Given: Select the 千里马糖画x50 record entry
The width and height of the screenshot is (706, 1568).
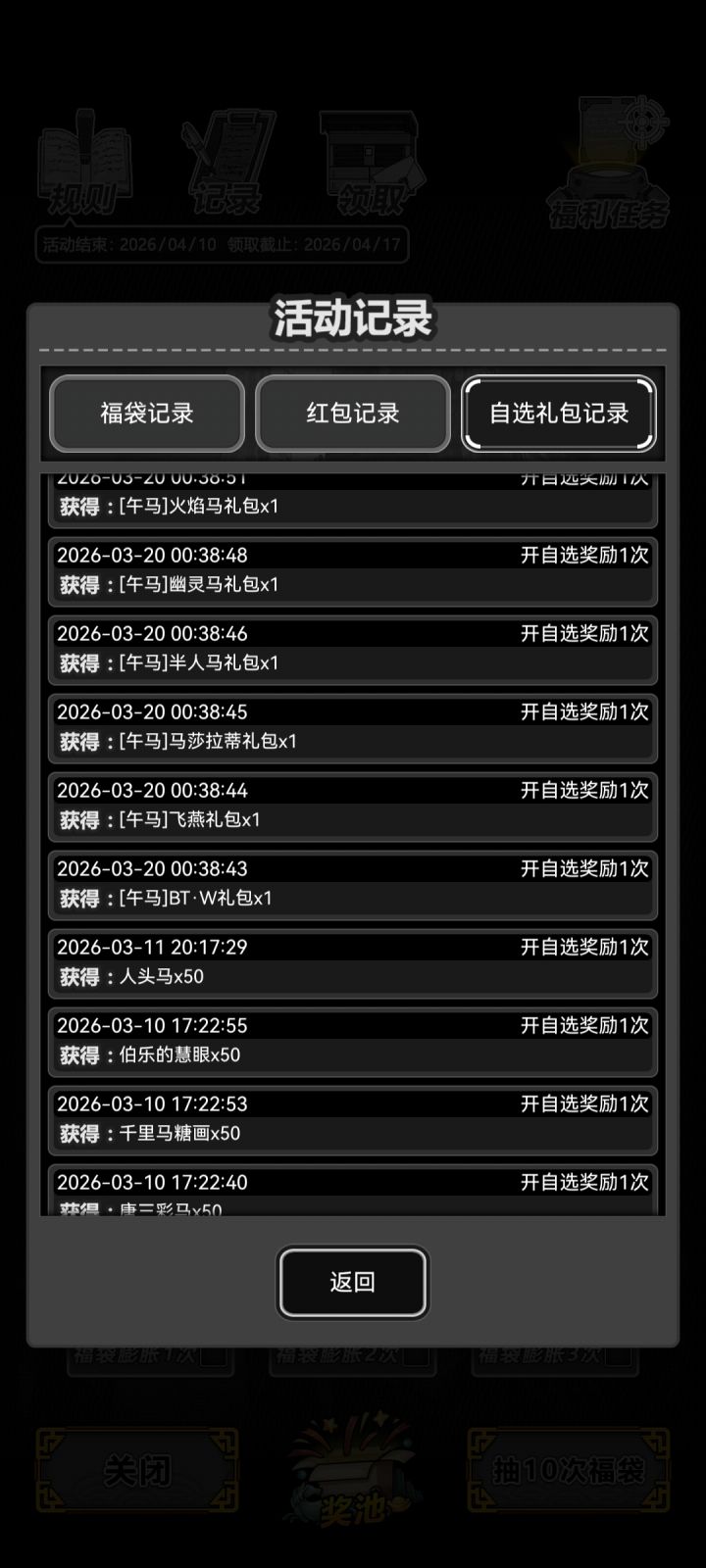Looking at the screenshot, I should pyautogui.click(x=353, y=1119).
